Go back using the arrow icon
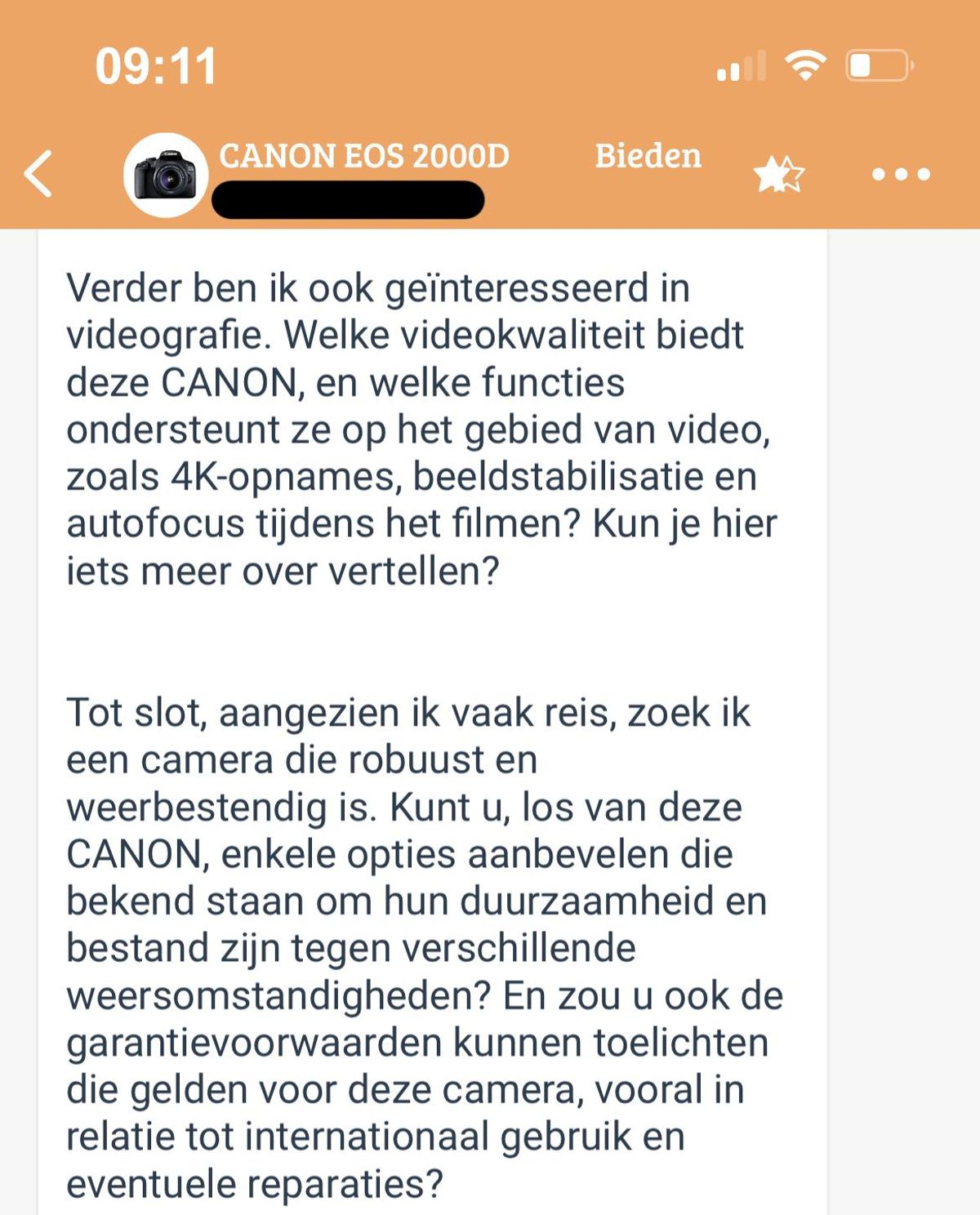The image size is (980, 1215). click(x=38, y=173)
